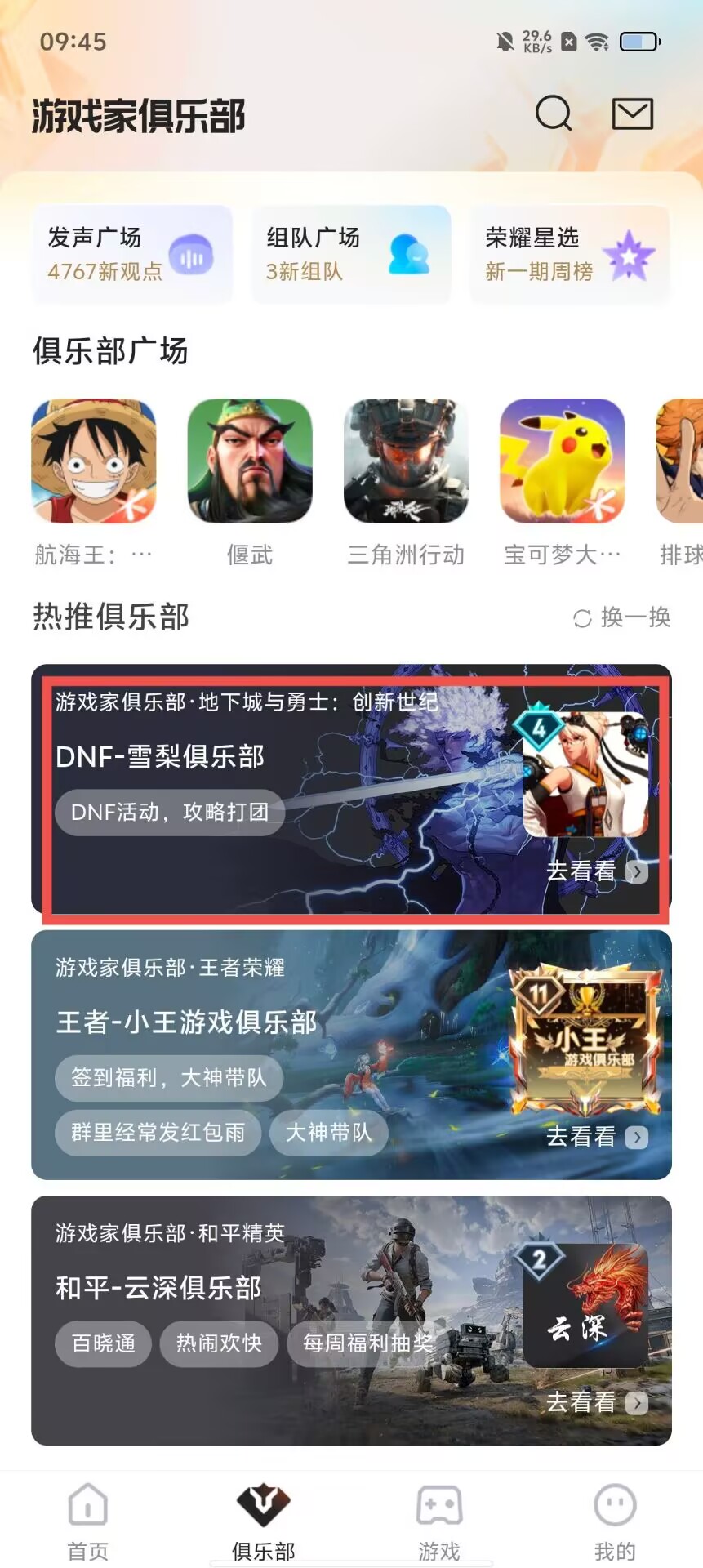The height and width of the screenshot is (1568, 703).
Task: Open the mail inbox icon
Action: click(x=632, y=114)
